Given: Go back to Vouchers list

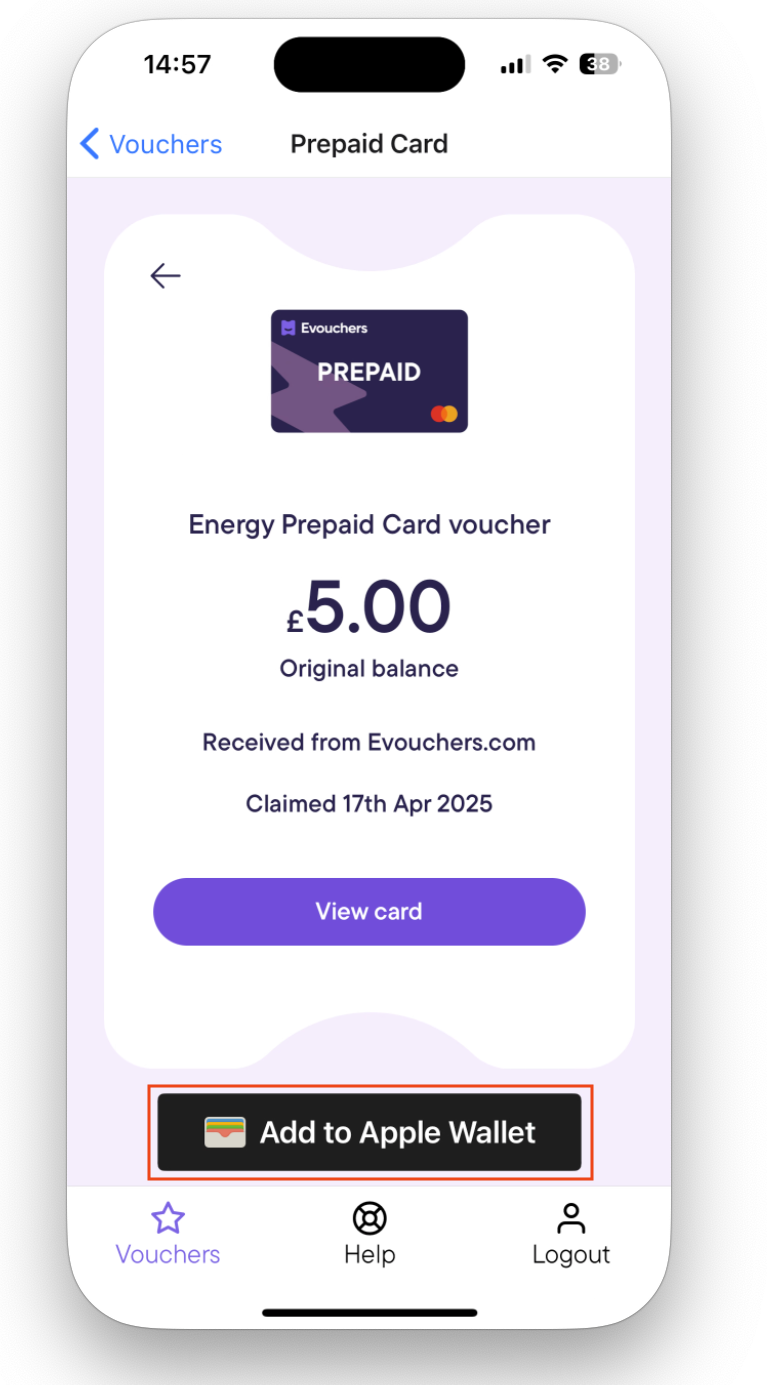Looking at the screenshot, I should tap(151, 144).
